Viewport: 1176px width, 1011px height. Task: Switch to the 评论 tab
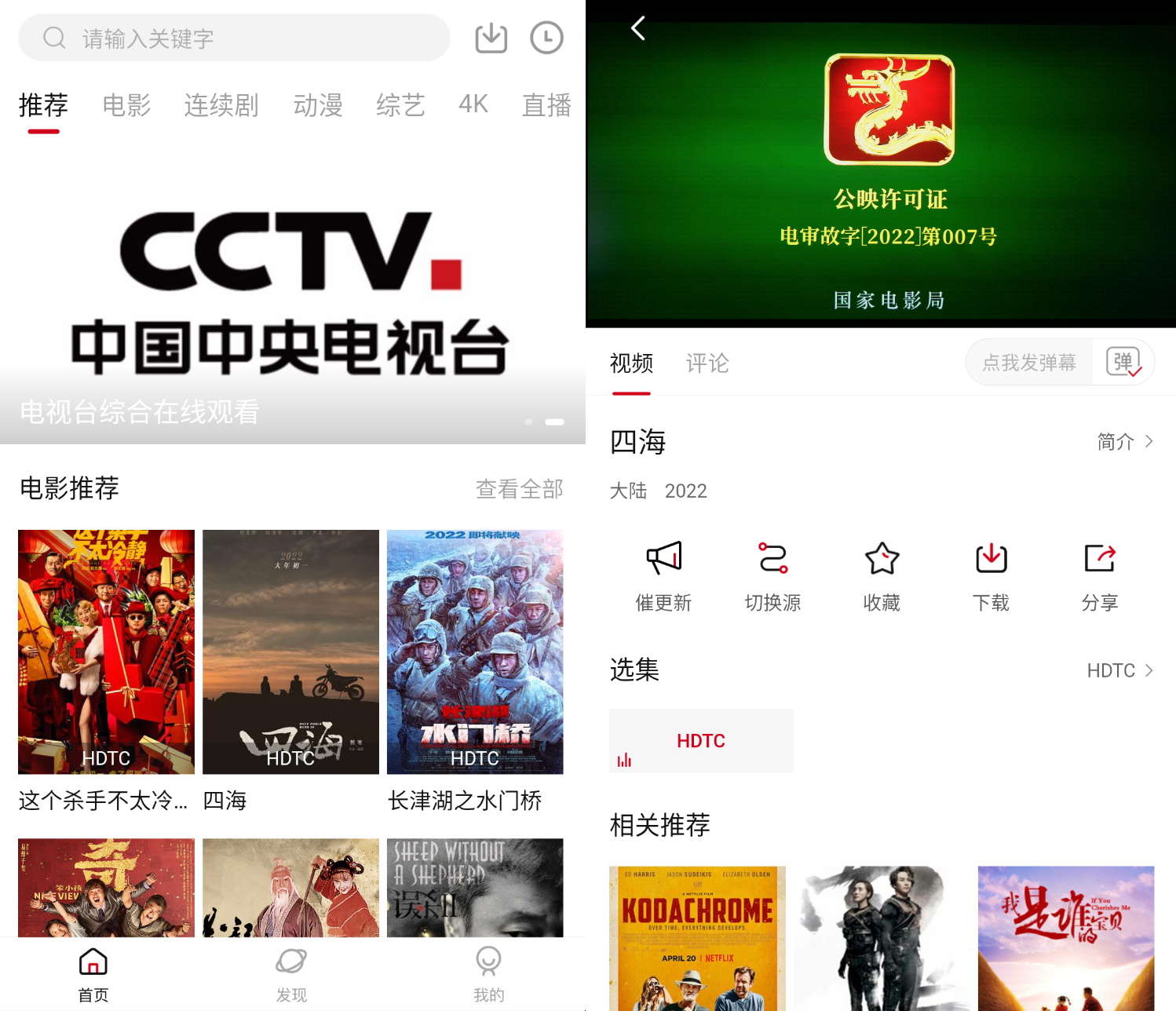click(707, 363)
